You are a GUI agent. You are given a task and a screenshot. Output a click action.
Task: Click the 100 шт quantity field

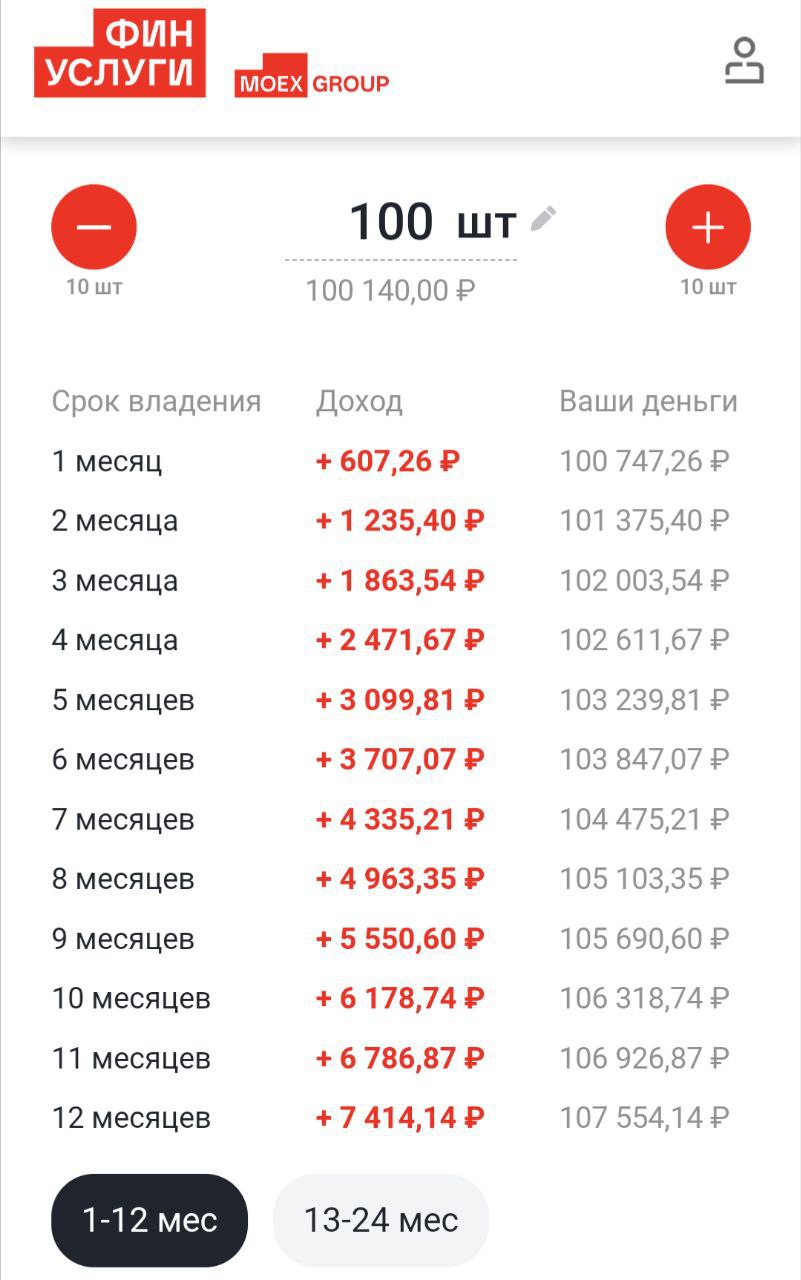(x=432, y=222)
